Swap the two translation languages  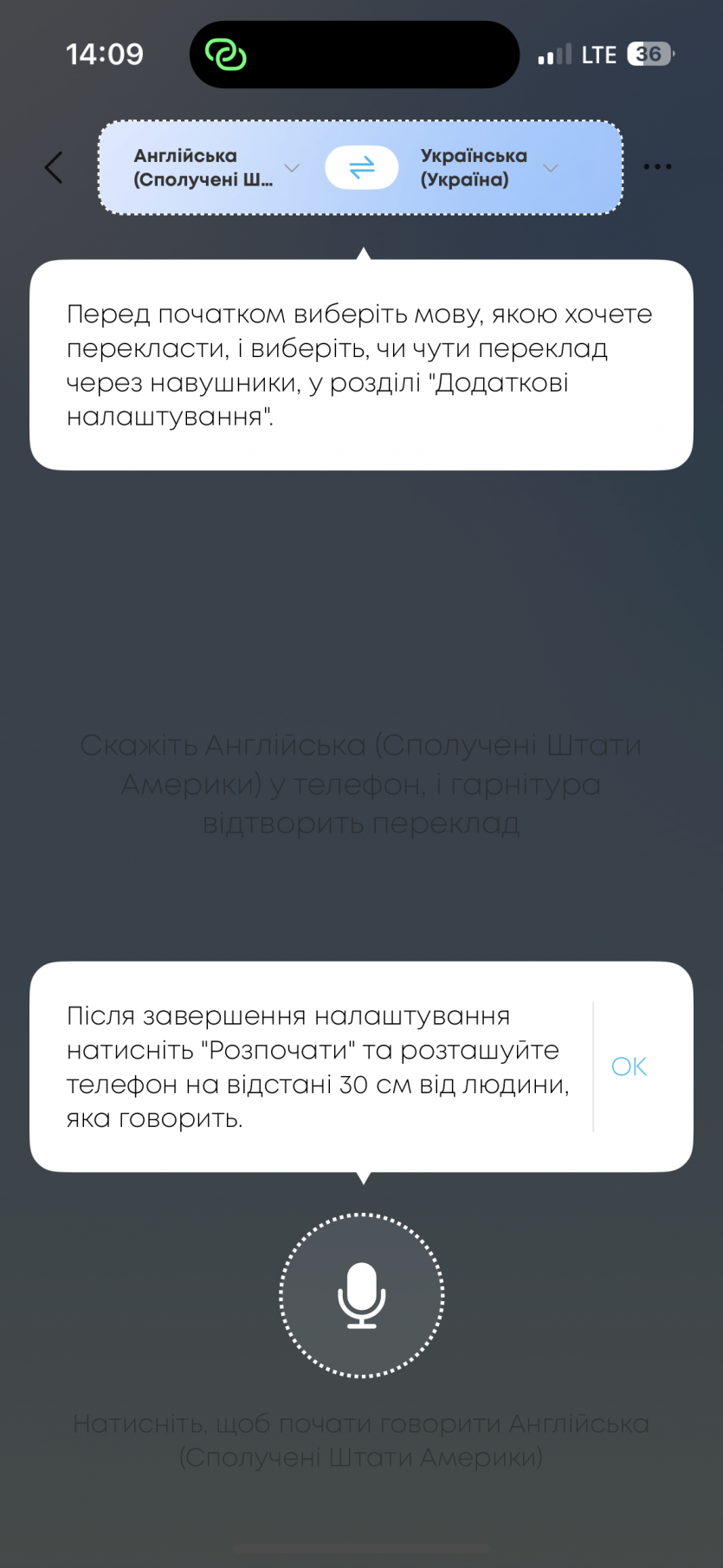click(x=361, y=167)
